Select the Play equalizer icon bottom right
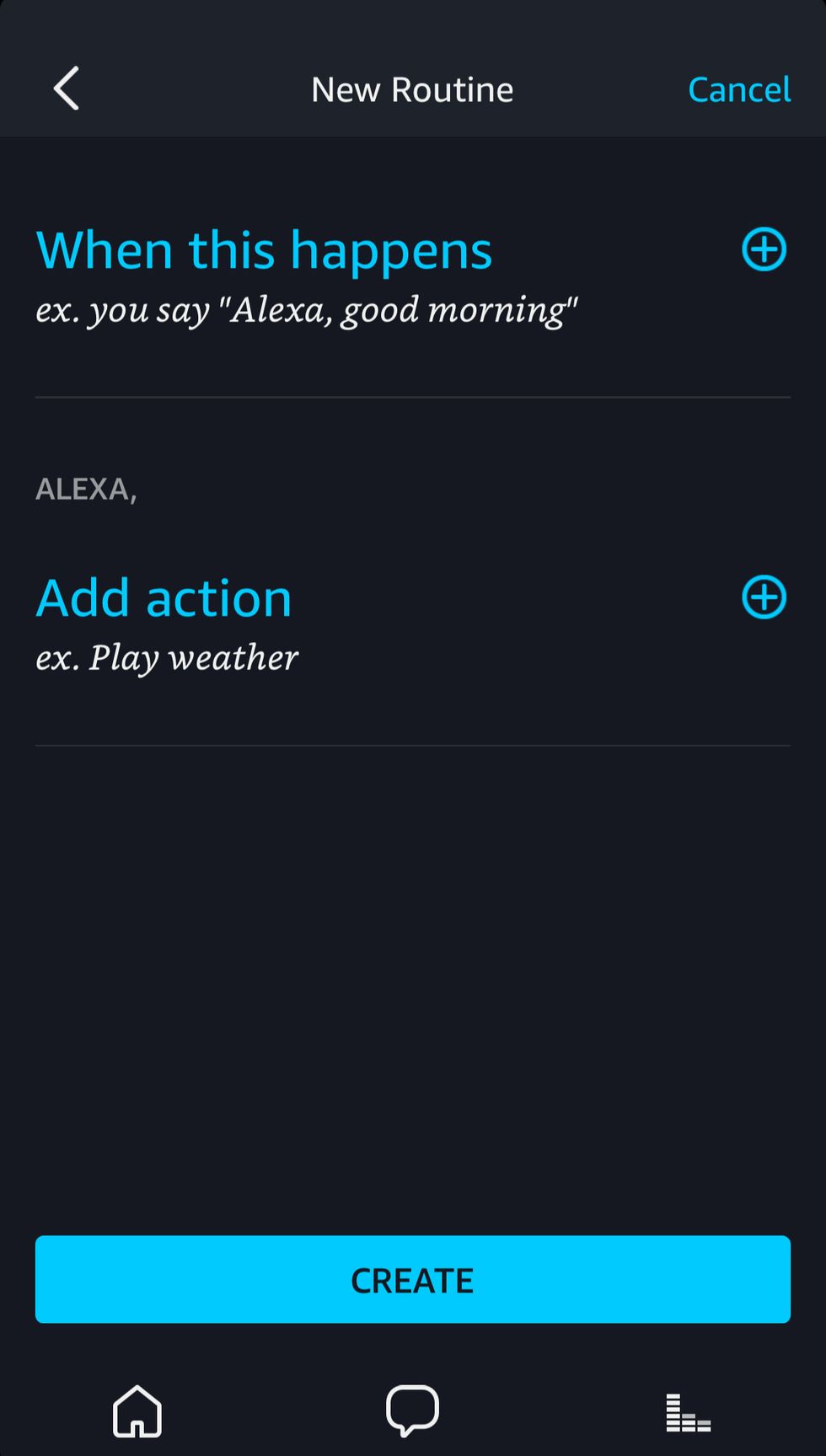The image size is (826, 1456). 687,1410
